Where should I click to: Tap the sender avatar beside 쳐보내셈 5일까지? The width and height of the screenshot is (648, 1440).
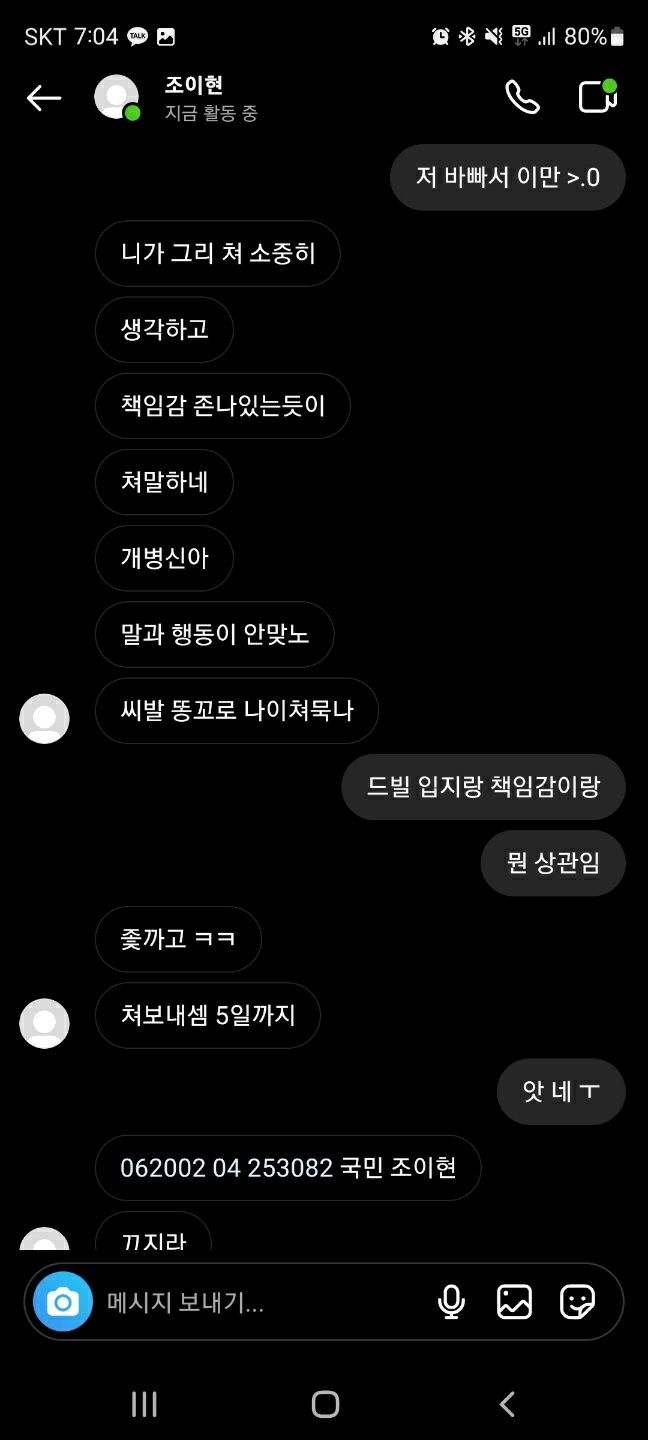click(44, 1022)
